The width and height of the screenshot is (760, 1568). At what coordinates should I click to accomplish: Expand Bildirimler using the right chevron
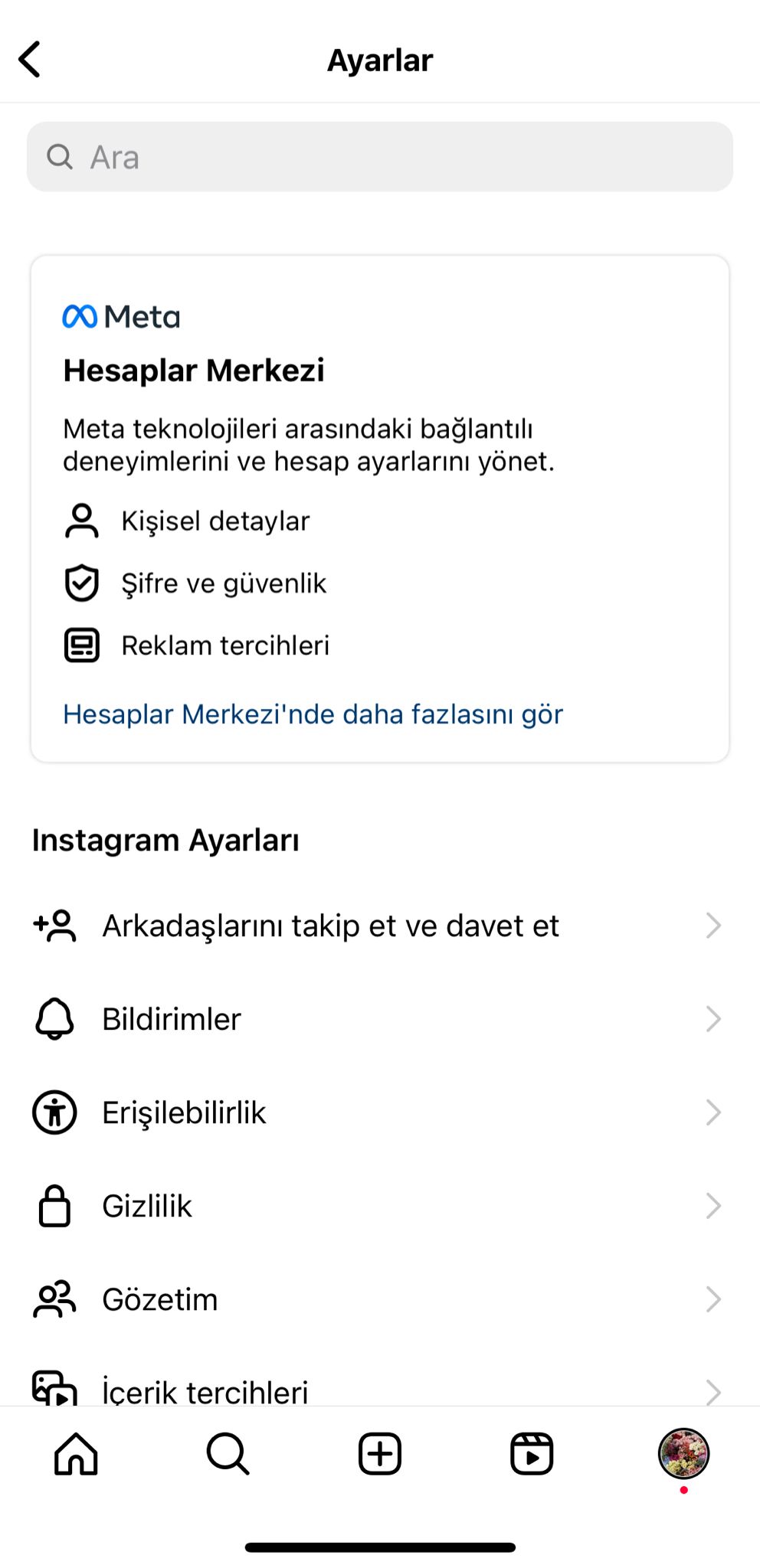713,1018
